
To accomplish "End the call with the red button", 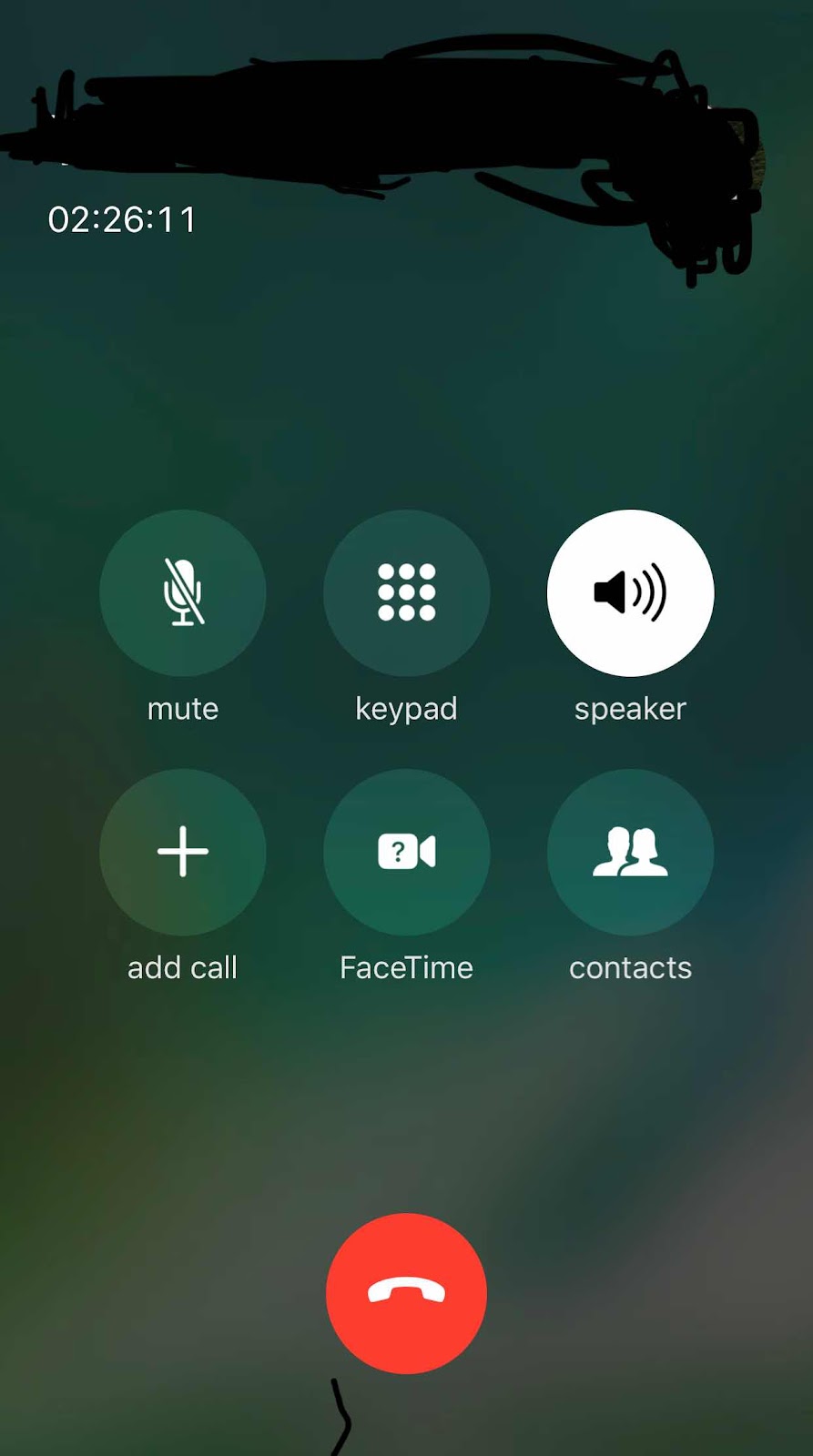I will pos(406,1293).
